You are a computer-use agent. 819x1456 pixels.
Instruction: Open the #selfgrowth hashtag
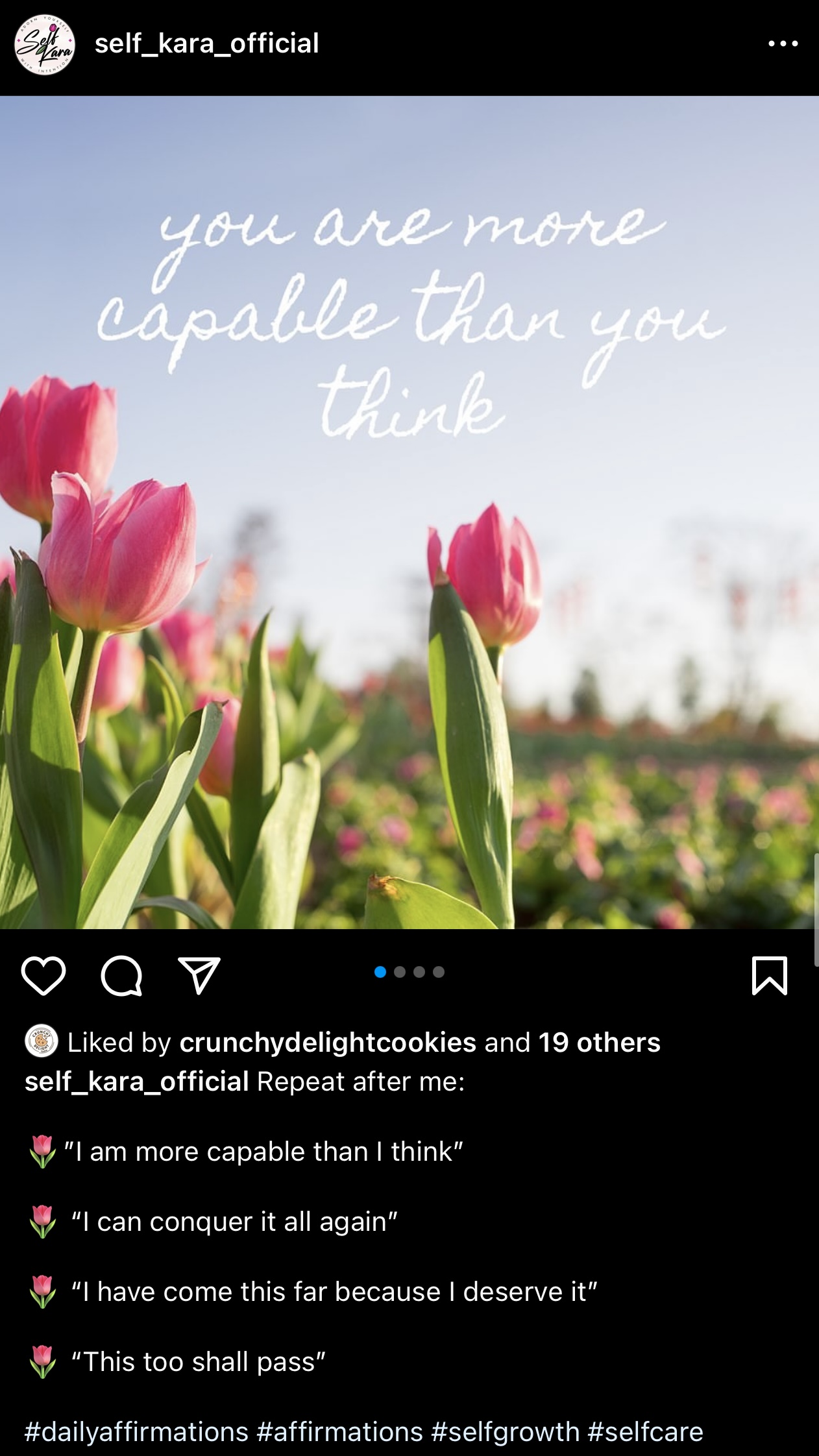(x=506, y=1432)
